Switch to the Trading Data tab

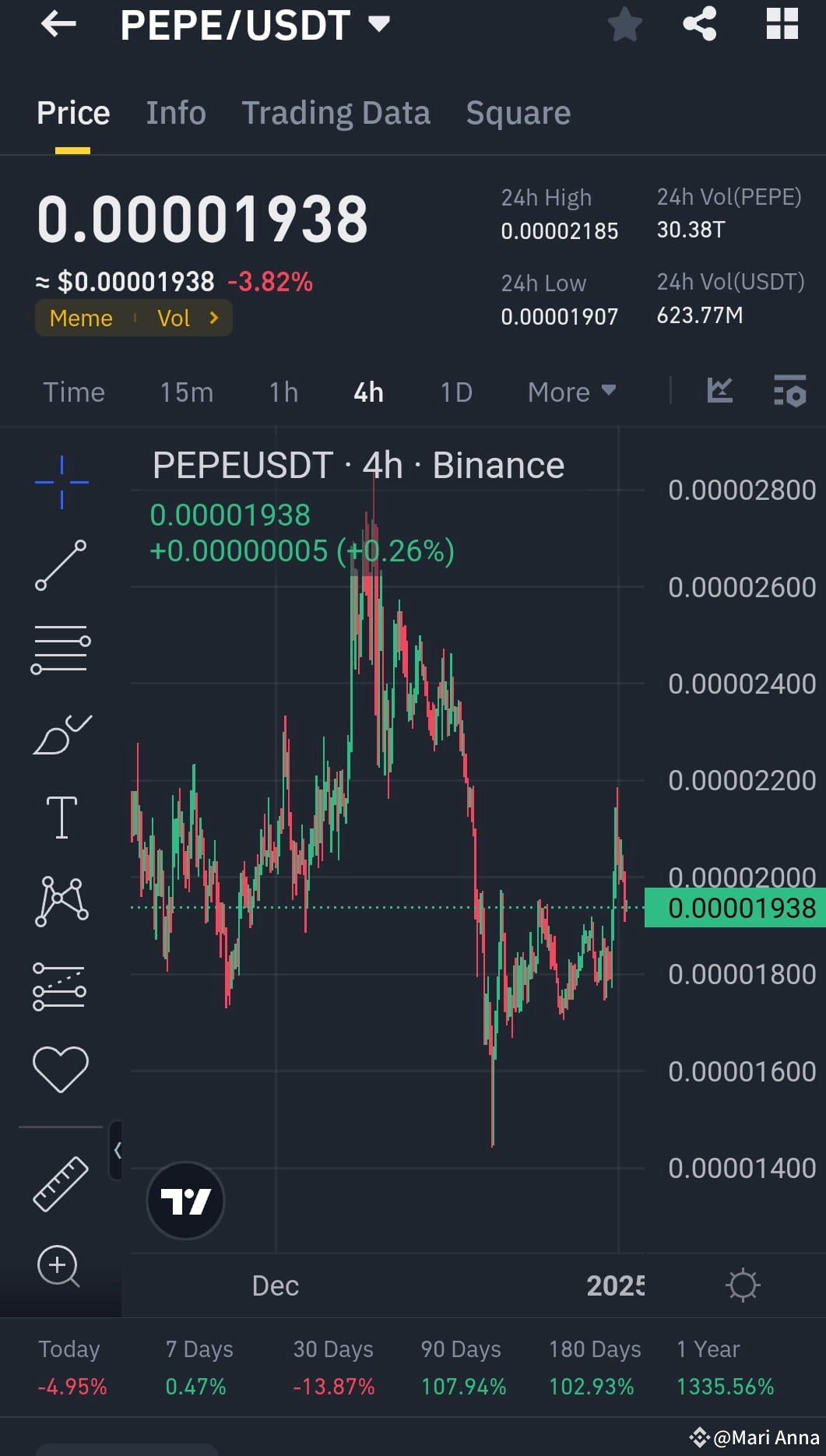pos(336,113)
